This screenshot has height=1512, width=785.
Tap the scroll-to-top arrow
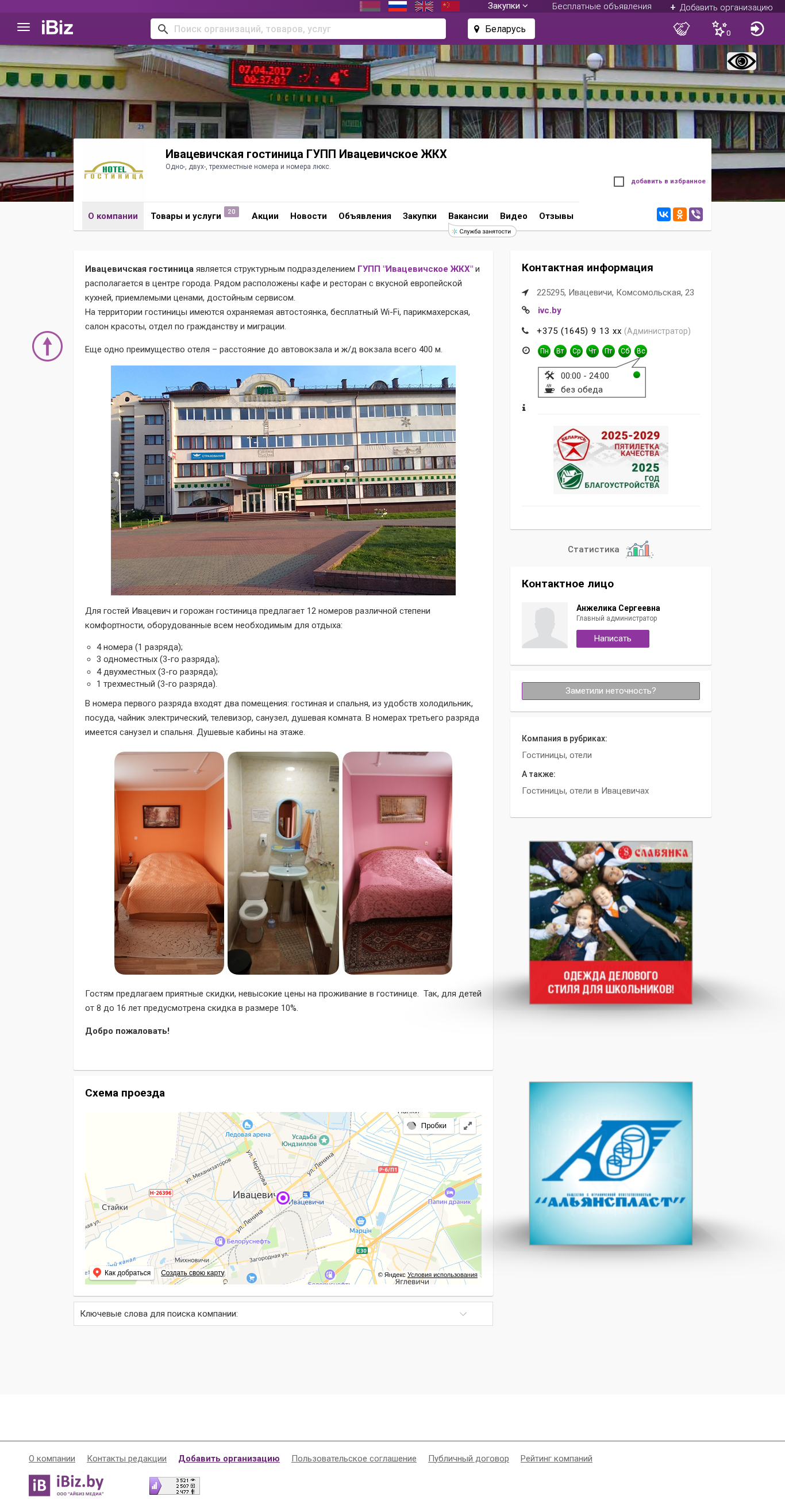47,347
